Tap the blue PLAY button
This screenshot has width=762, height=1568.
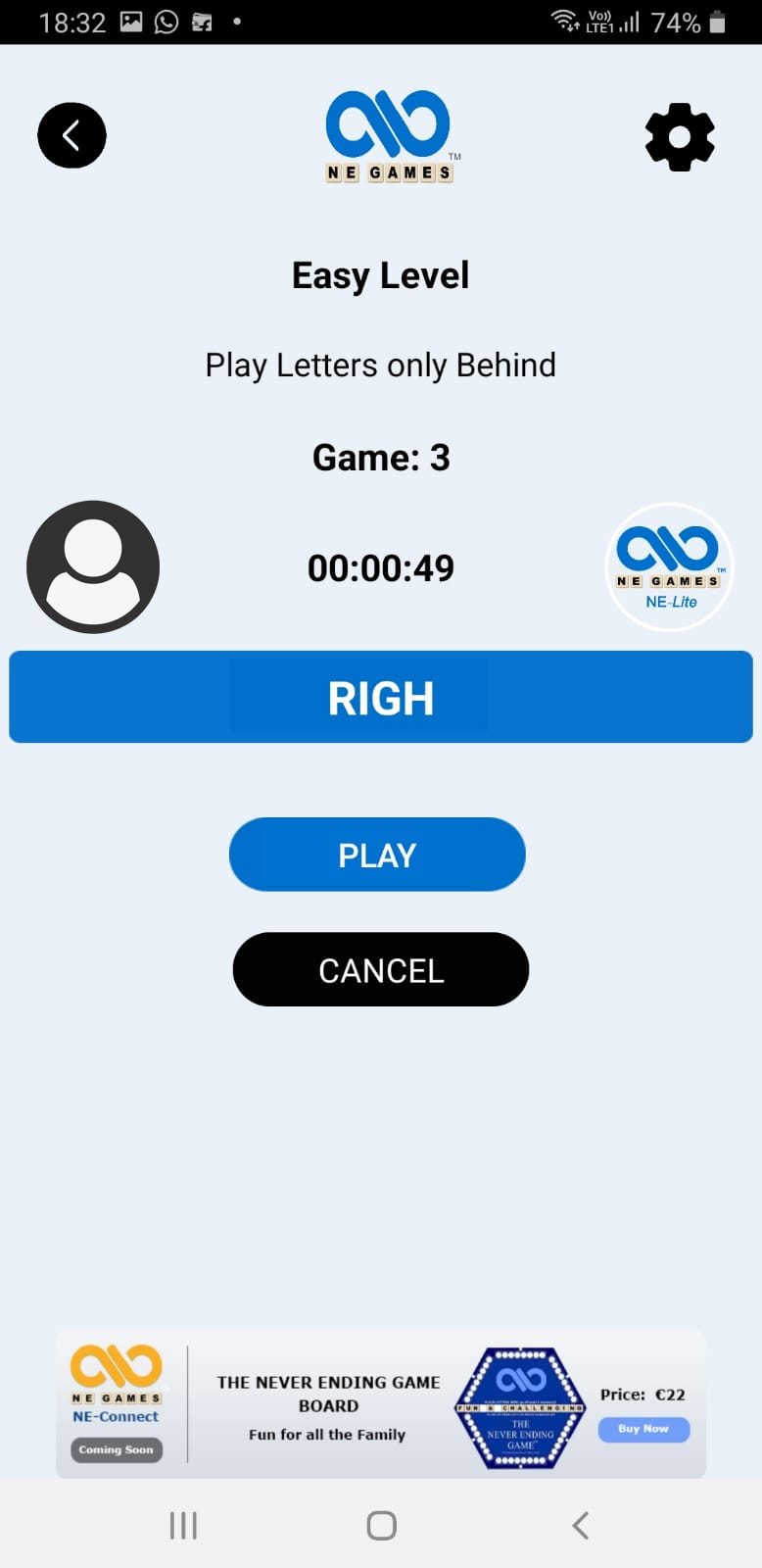(x=377, y=855)
